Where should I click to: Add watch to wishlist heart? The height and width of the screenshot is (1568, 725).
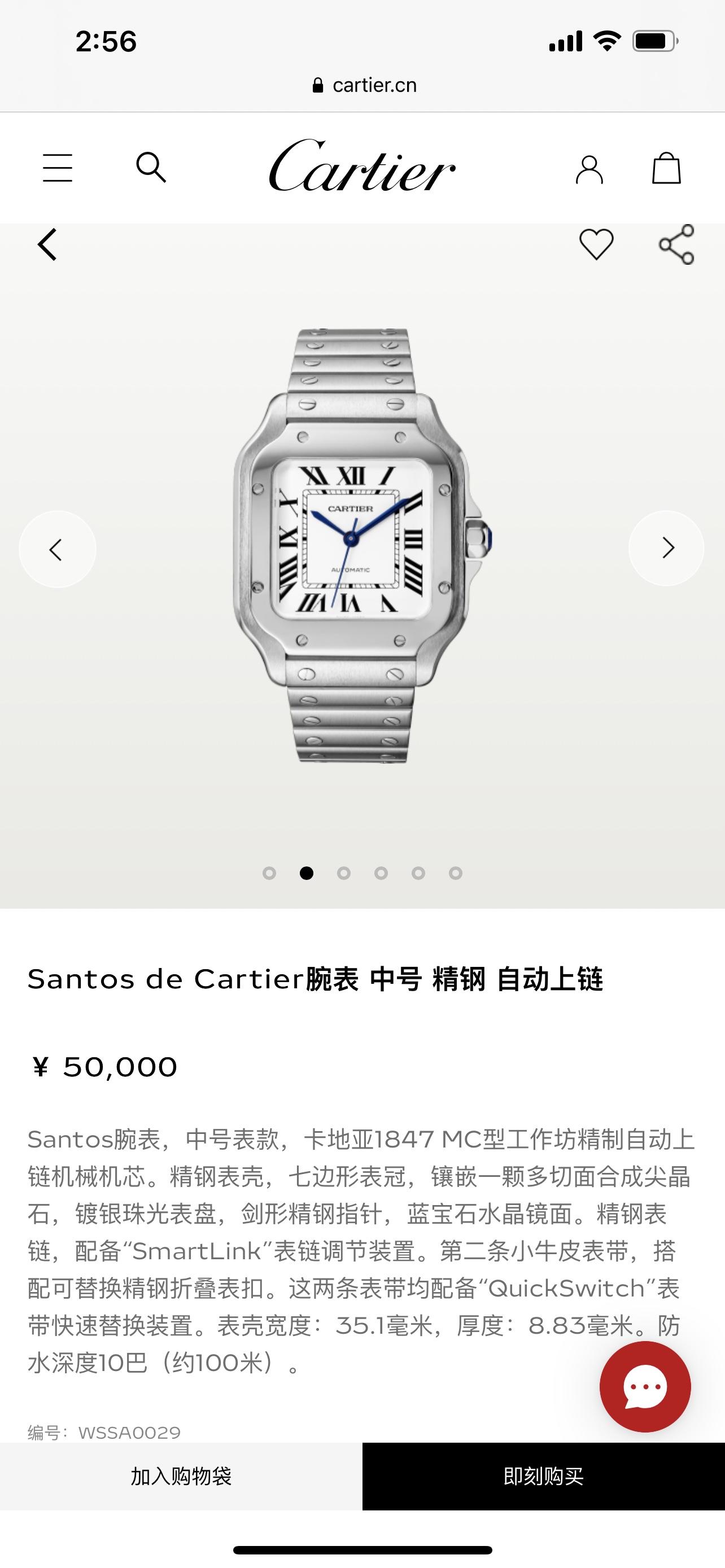click(x=596, y=245)
